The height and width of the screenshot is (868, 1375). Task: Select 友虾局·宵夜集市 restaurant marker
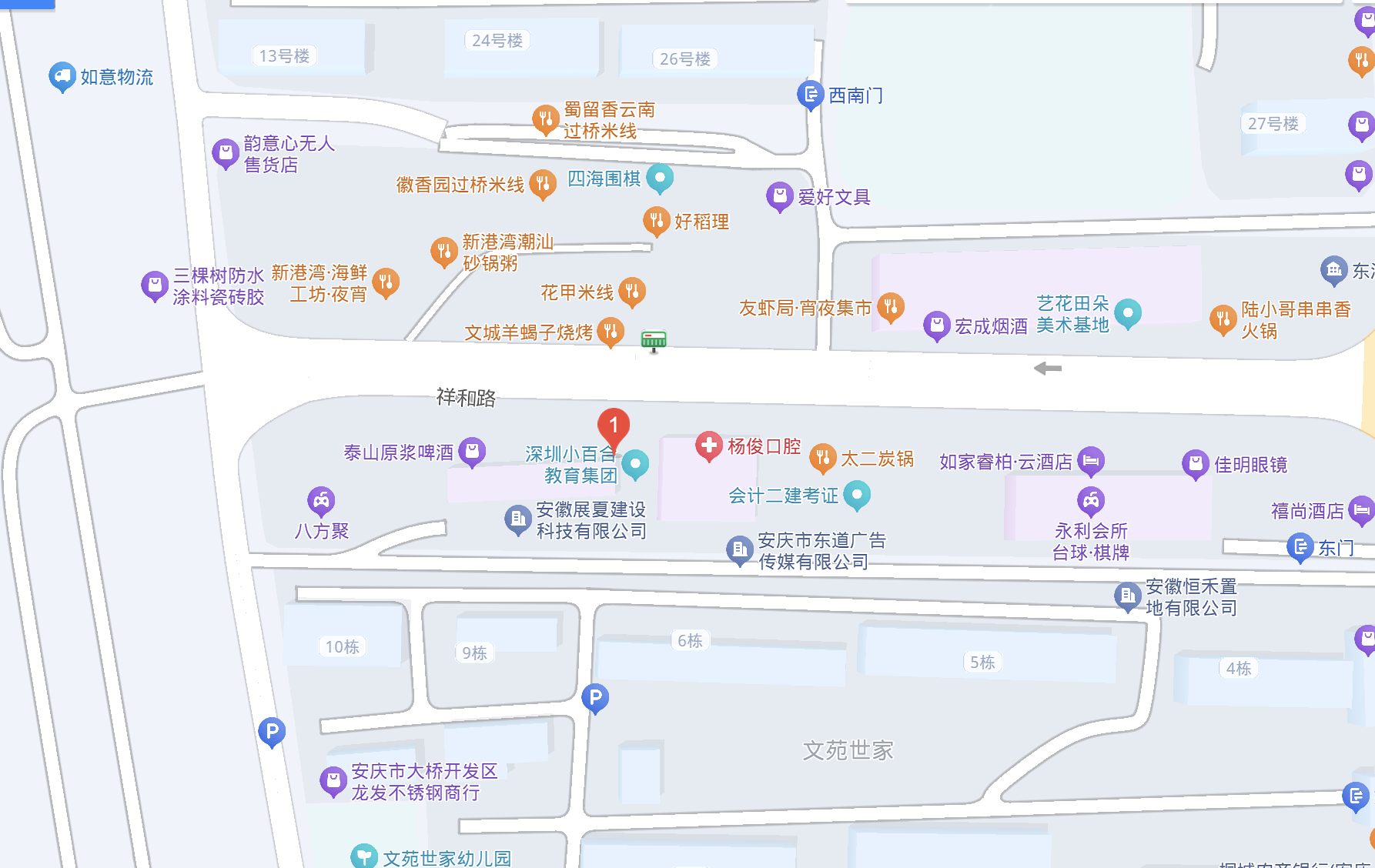[890, 307]
